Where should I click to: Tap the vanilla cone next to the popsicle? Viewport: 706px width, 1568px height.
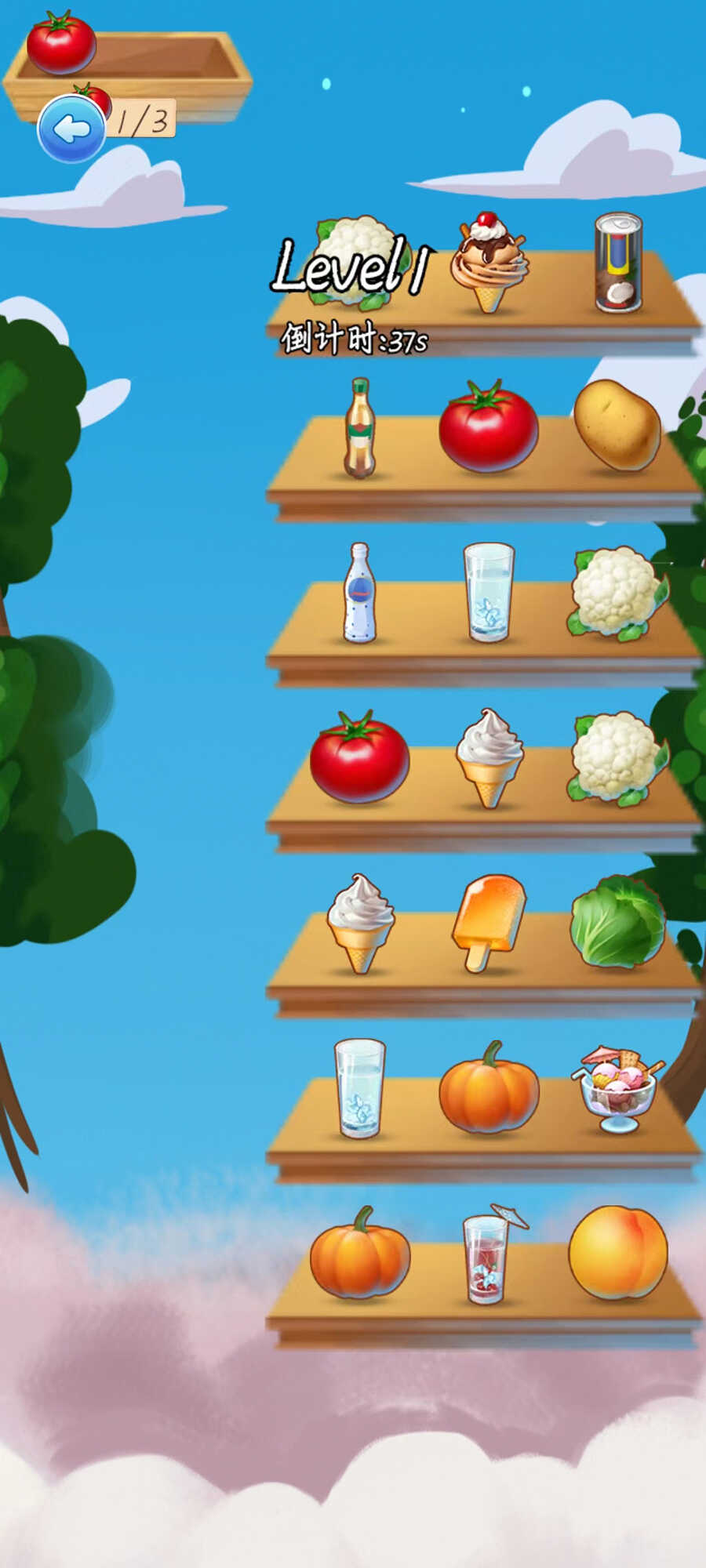pos(359,923)
